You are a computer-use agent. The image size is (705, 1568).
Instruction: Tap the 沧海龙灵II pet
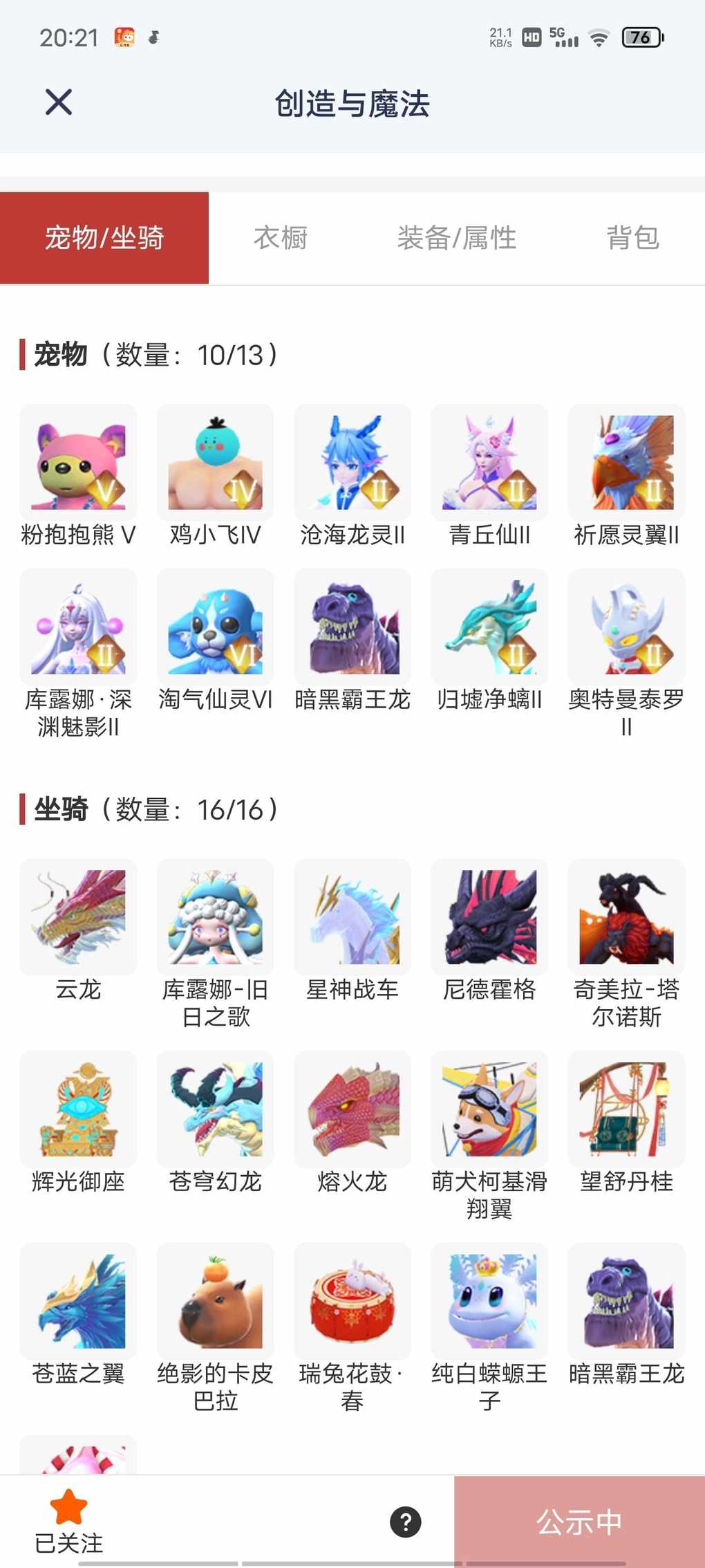(352, 463)
